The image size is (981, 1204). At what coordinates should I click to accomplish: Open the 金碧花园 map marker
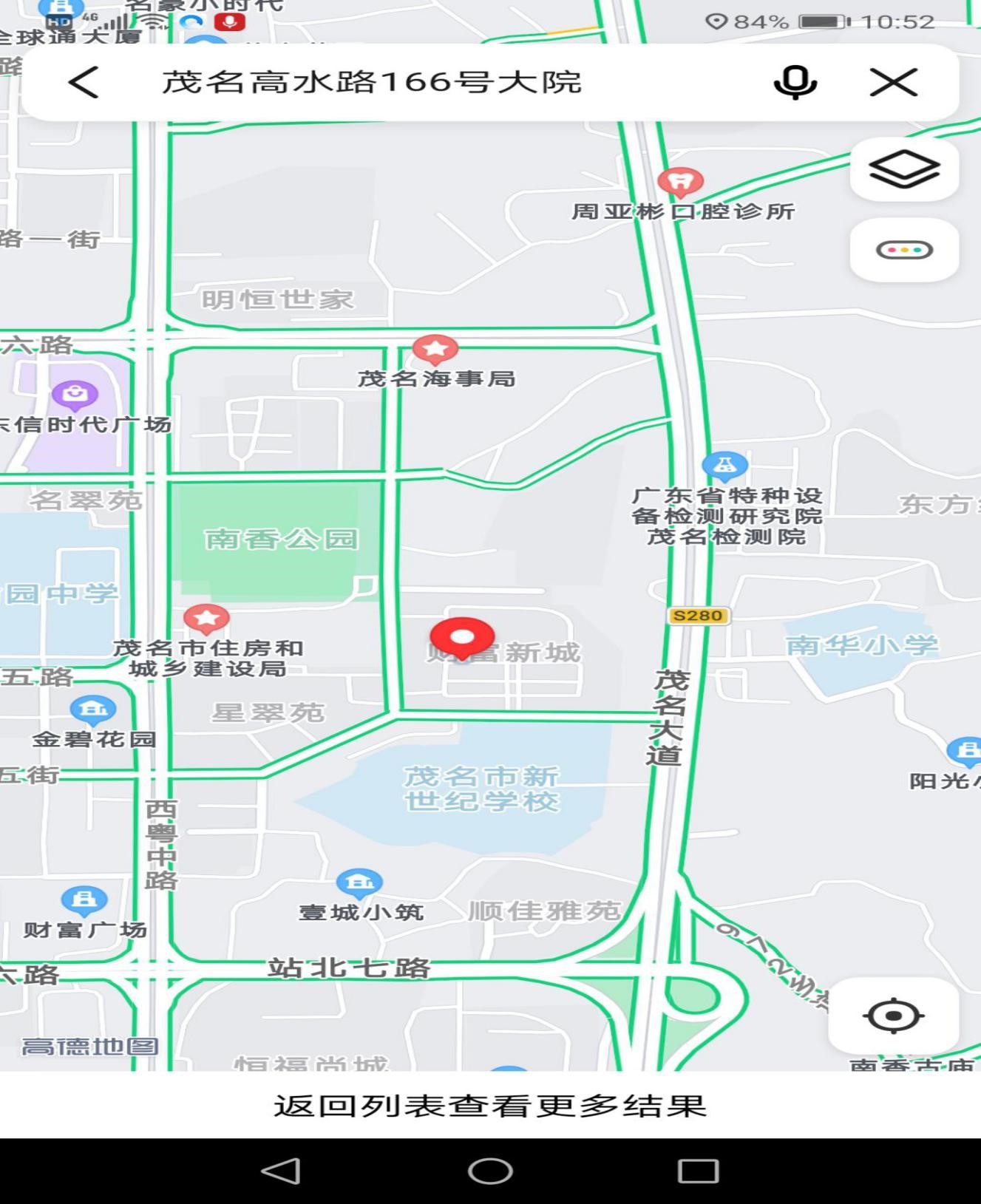click(92, 710)
